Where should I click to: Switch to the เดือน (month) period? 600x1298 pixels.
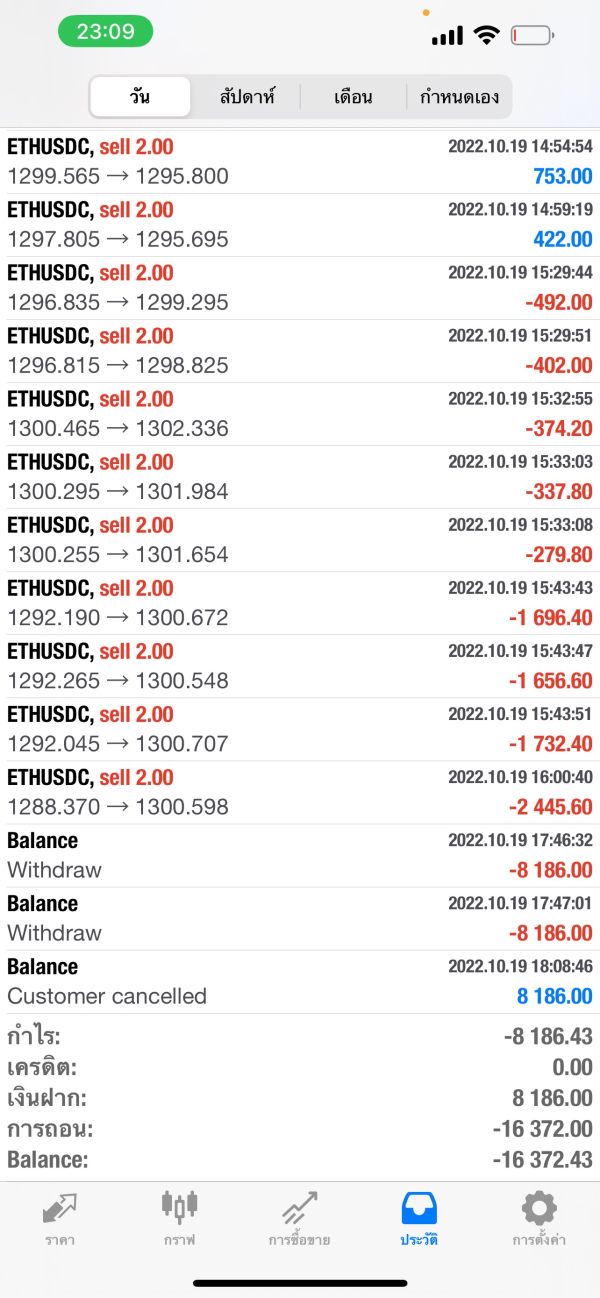[x=353, y=97]
